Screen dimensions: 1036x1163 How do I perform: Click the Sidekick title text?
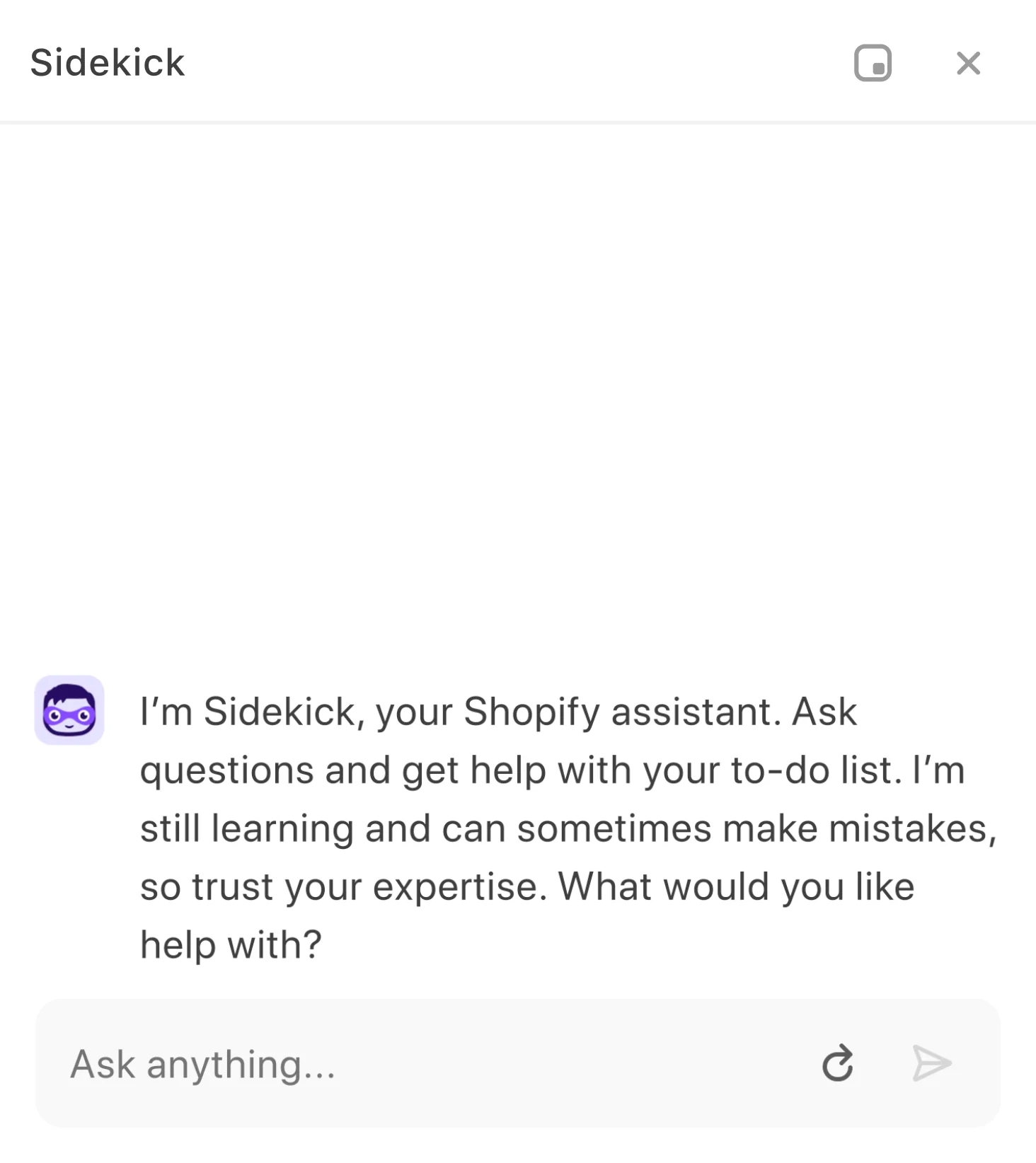pos(107,63)
